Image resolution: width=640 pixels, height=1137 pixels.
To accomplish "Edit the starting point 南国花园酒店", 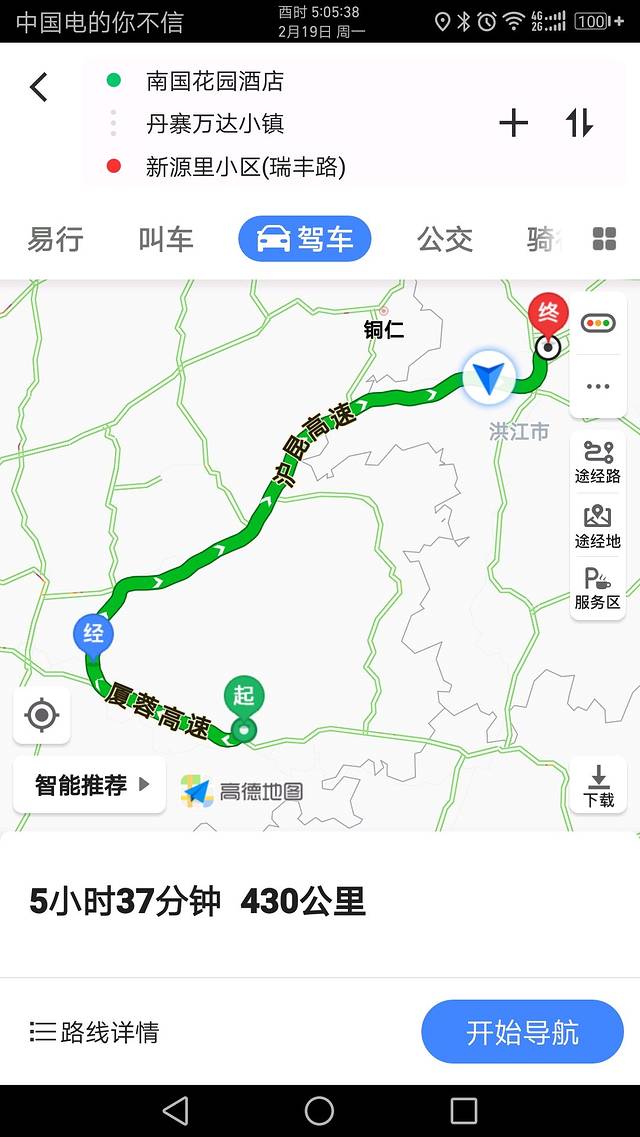I will point(214,81).
